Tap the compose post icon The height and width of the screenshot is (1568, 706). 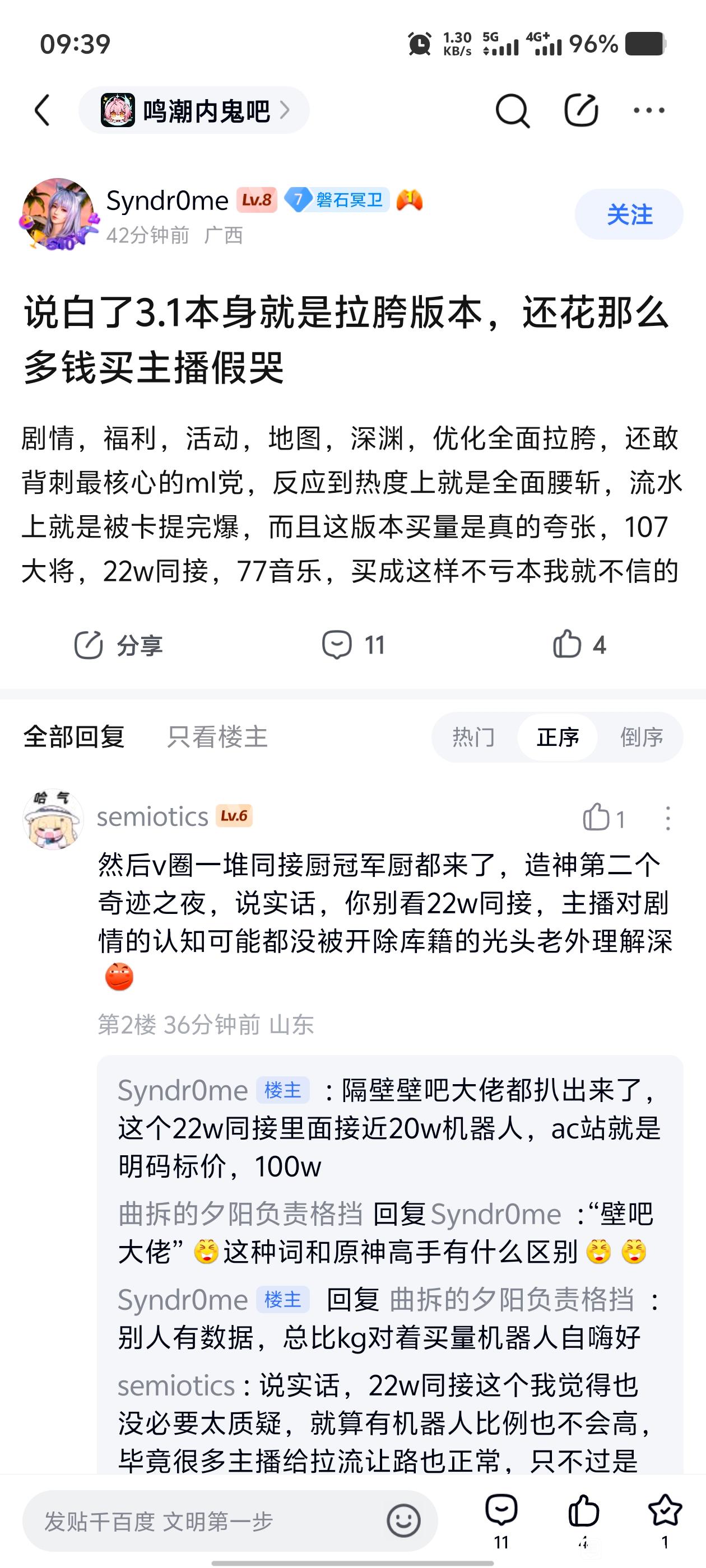580,111
